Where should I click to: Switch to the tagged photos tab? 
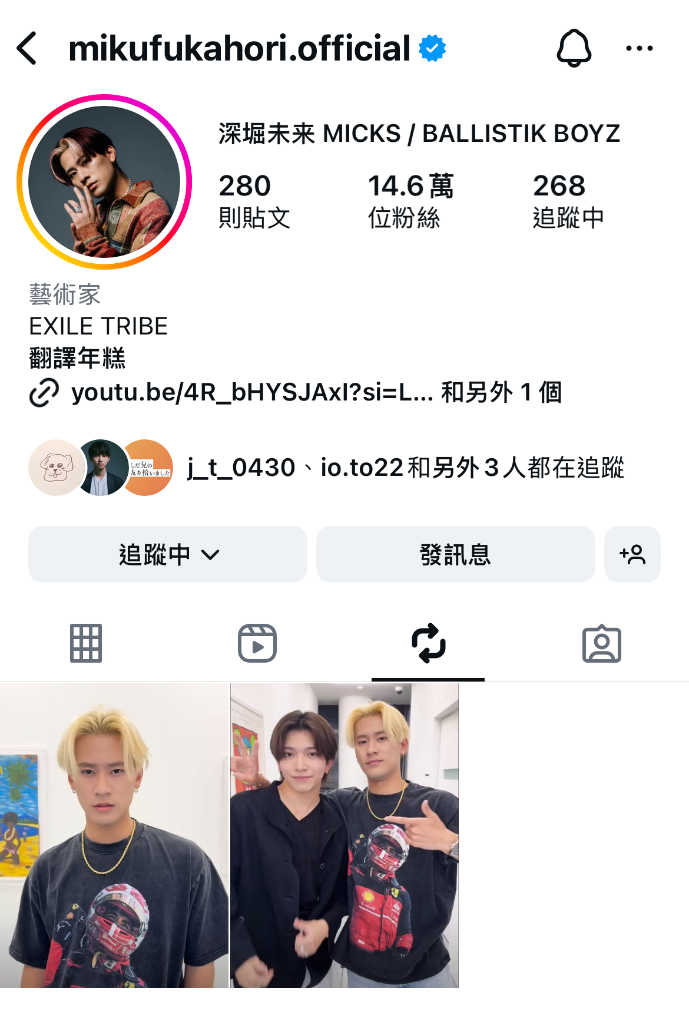point(601,644)
